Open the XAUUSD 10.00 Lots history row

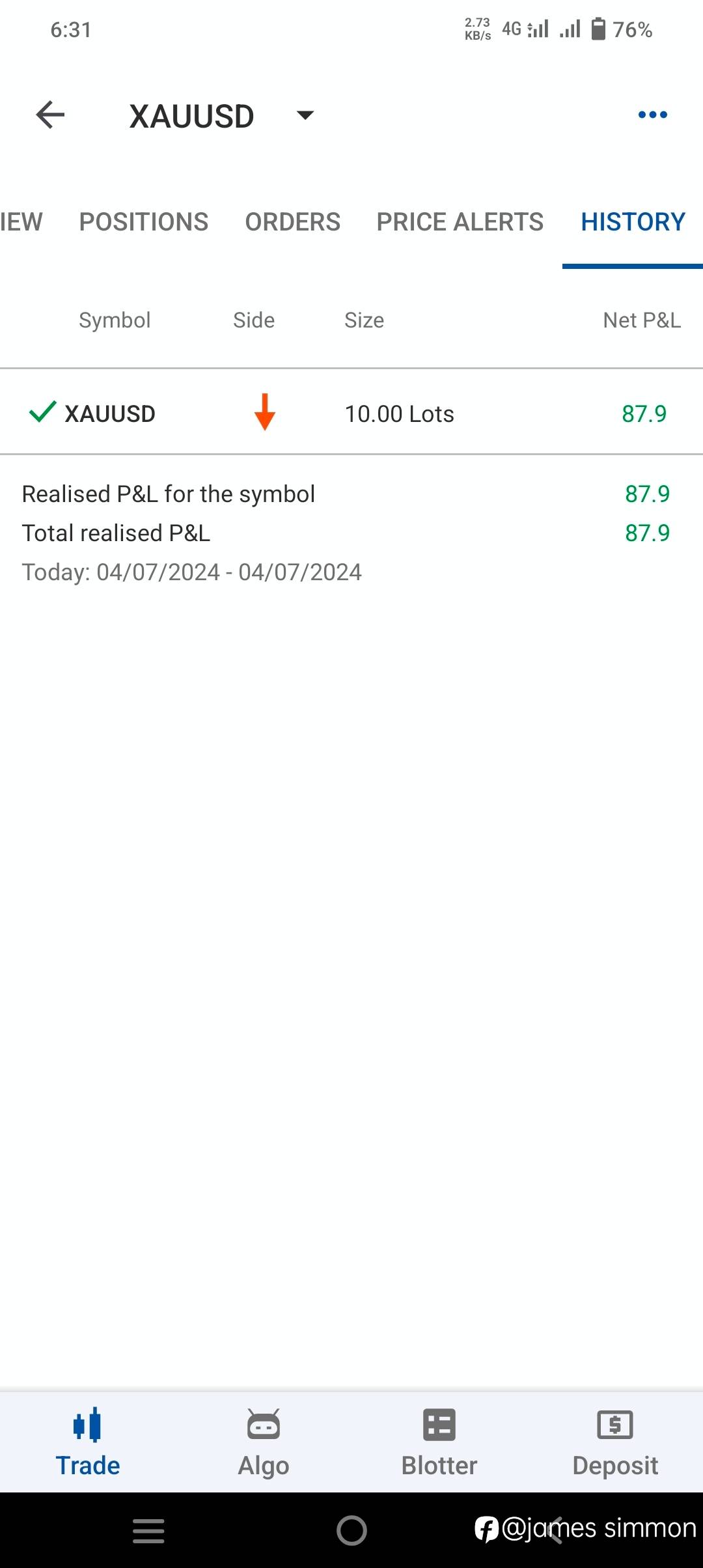[x=351, y=413]
